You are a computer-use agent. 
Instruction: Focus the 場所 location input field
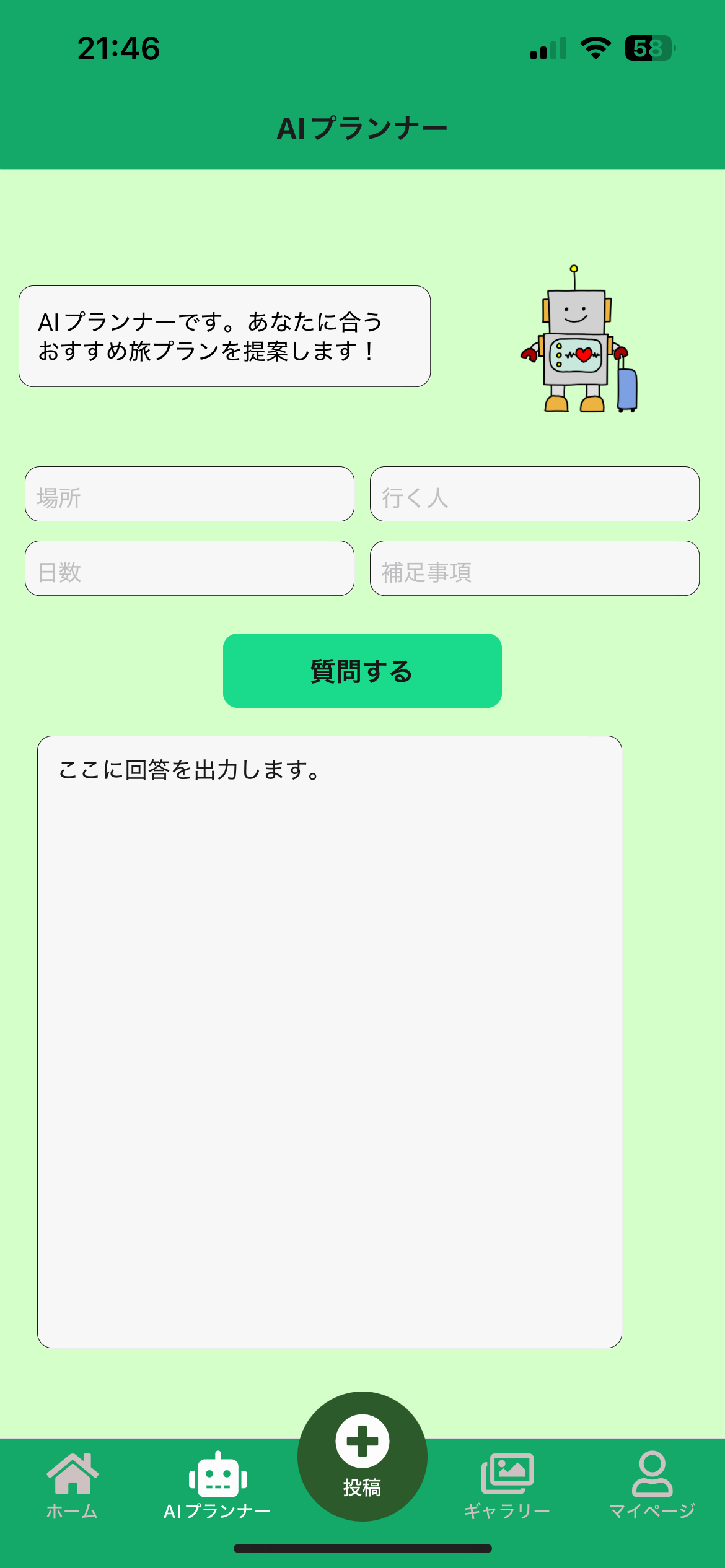click(189, 494)
